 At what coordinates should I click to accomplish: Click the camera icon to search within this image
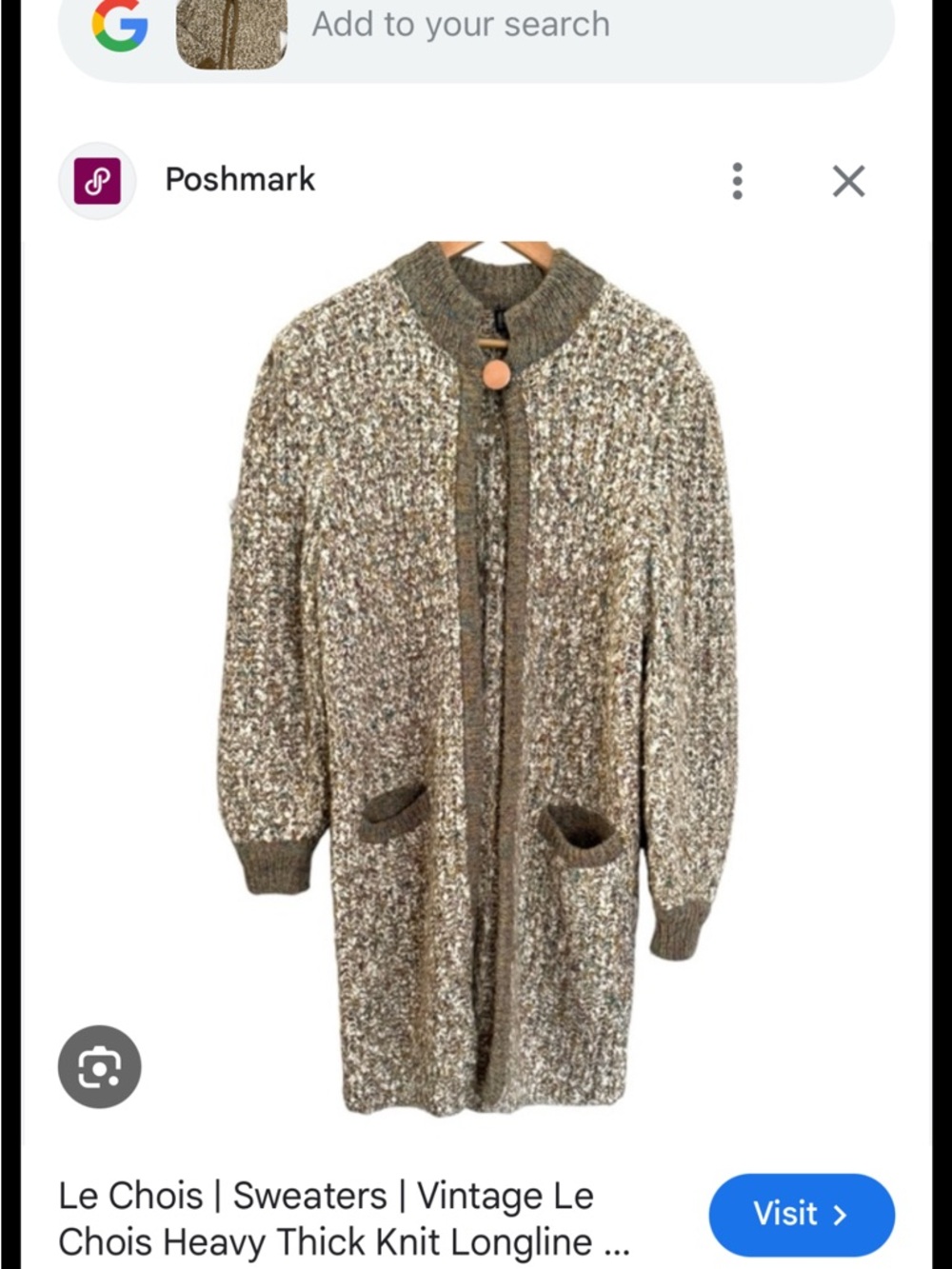(100, 1066)
